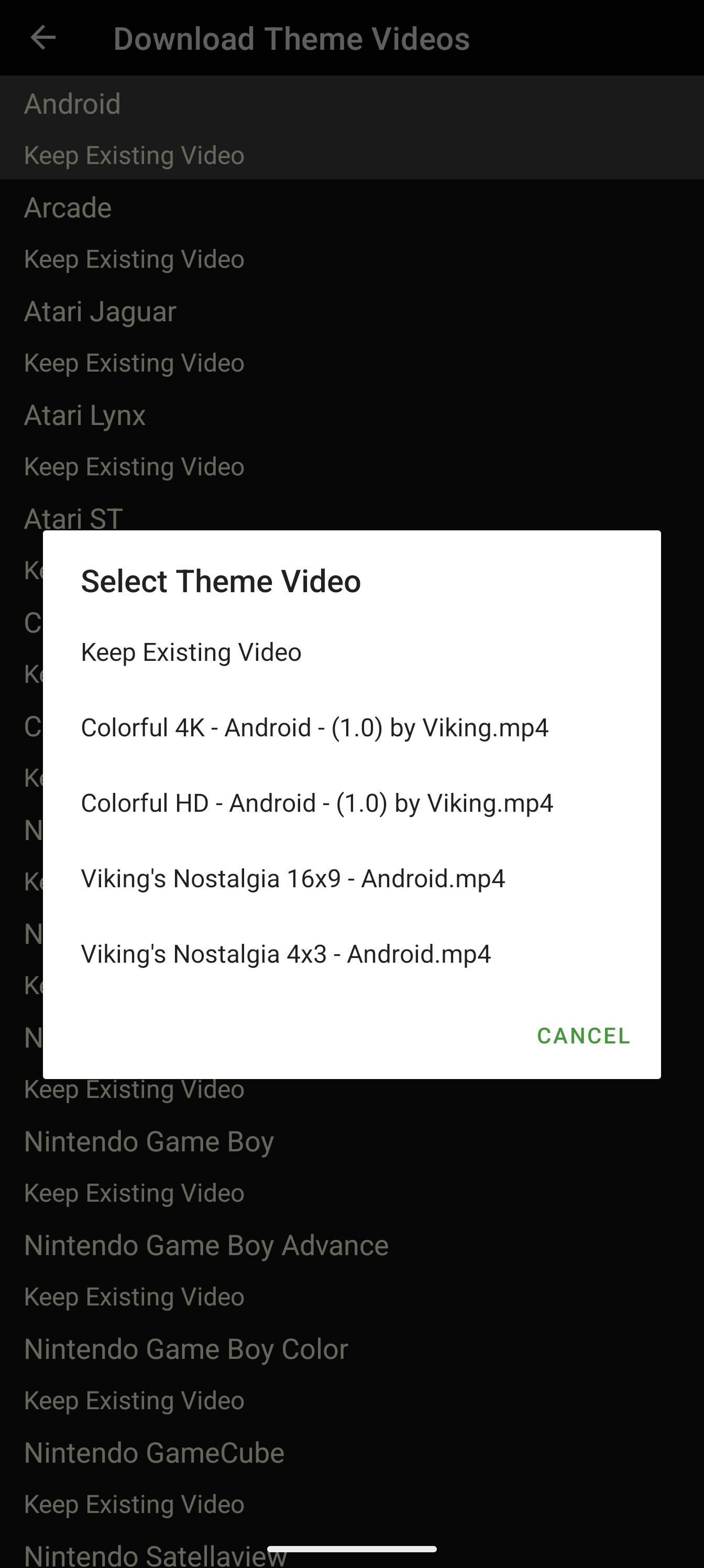Viewport: 704px width, 1568px height.
Task: Cancel the Select Theme Video dialog
Action: point(583,1036)
